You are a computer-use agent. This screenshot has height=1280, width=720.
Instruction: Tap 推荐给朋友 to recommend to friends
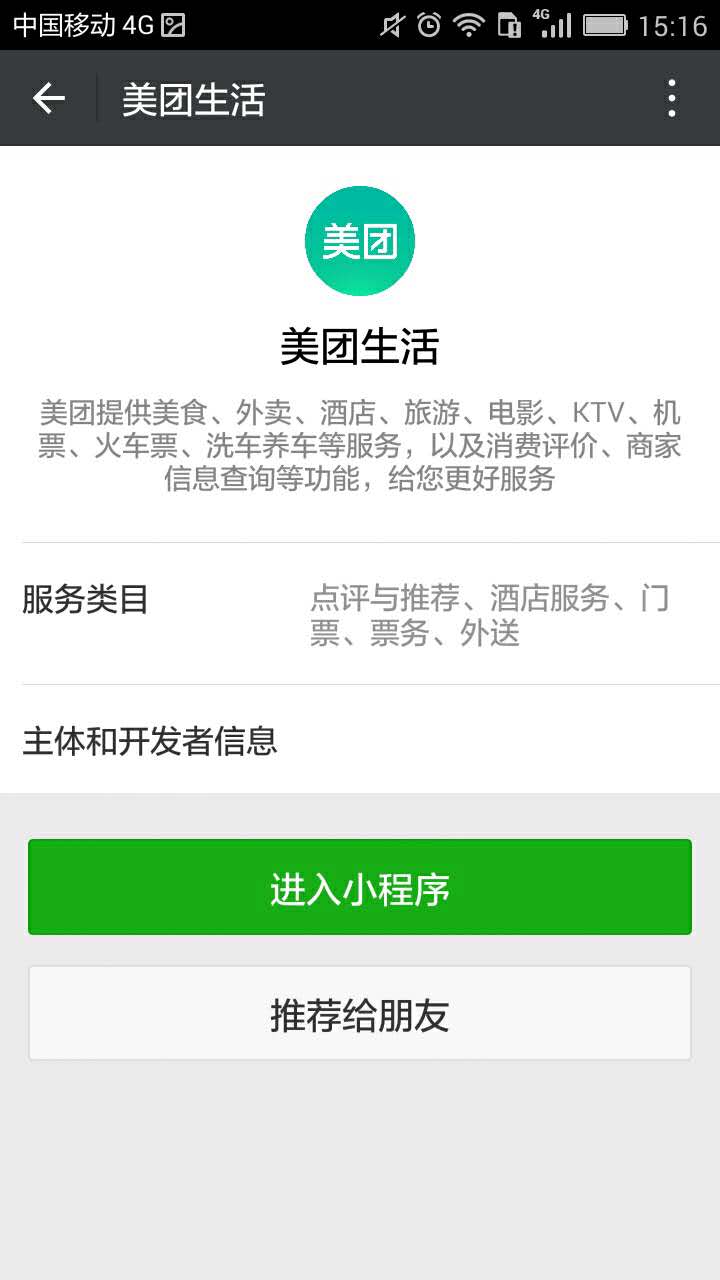tap(360, 1013)
